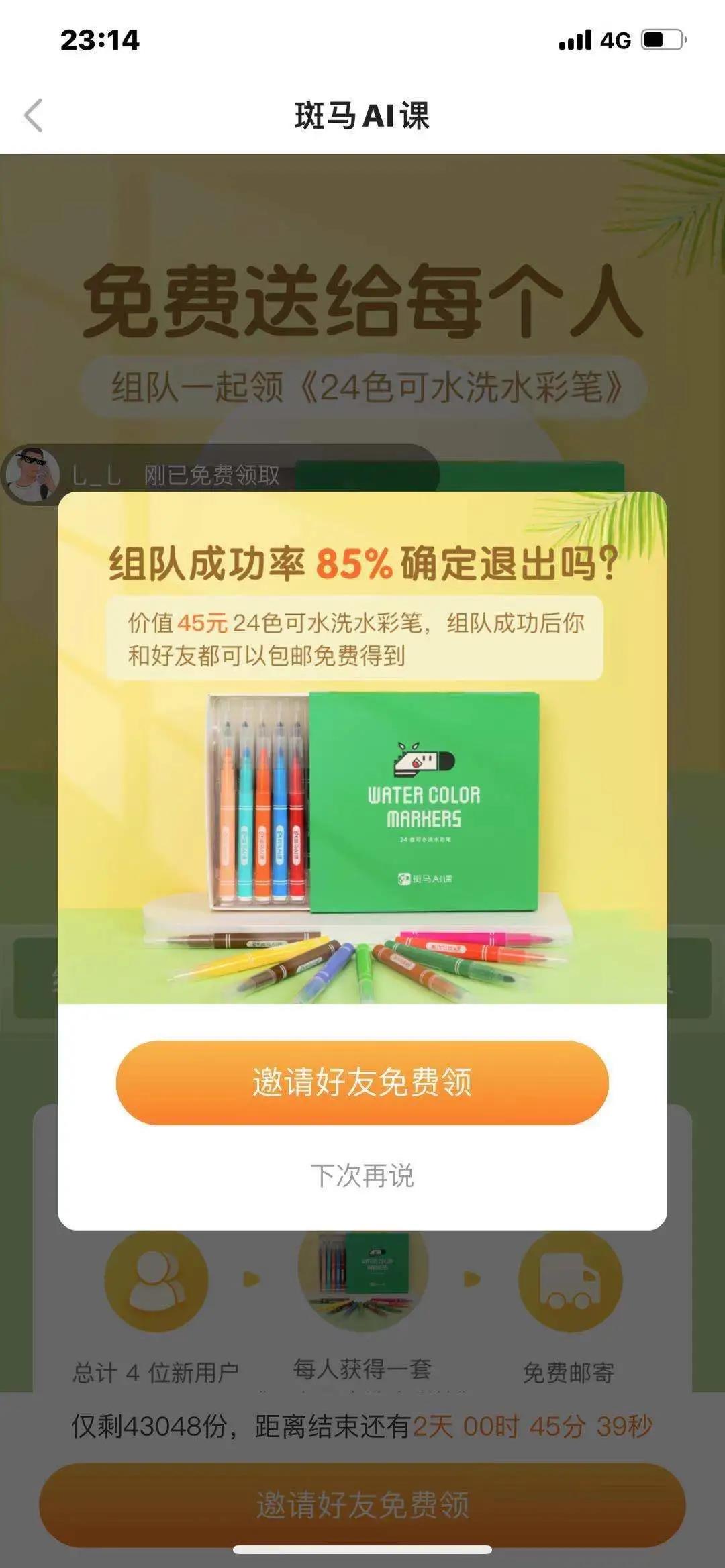Tap 邀请好友免费领 in the dialog
Viewport: 725px width, 1568px height.
tap(362, 1082)
